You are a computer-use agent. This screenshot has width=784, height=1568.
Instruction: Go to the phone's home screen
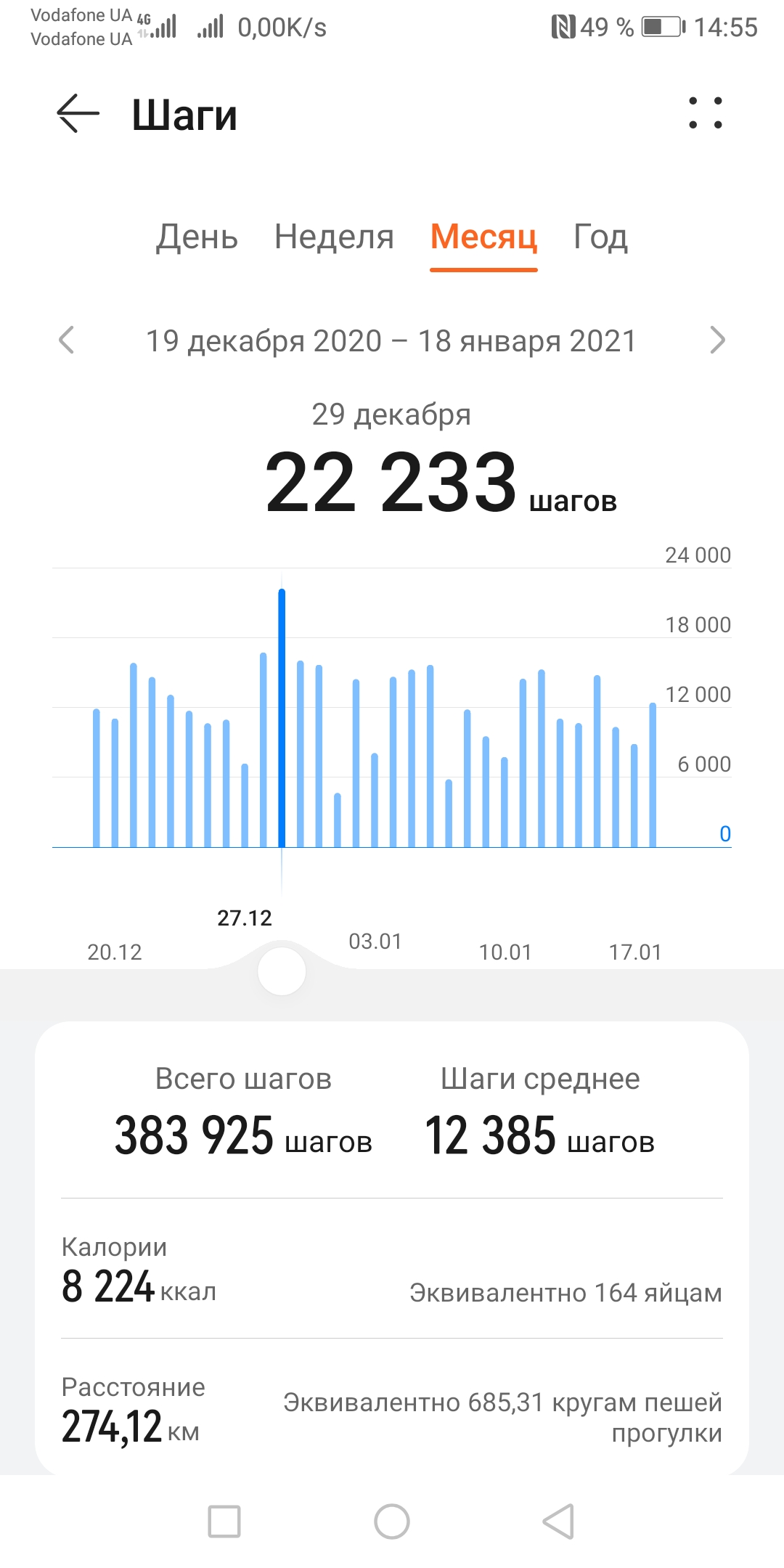pyautogui.click(x=392, y=1521)
